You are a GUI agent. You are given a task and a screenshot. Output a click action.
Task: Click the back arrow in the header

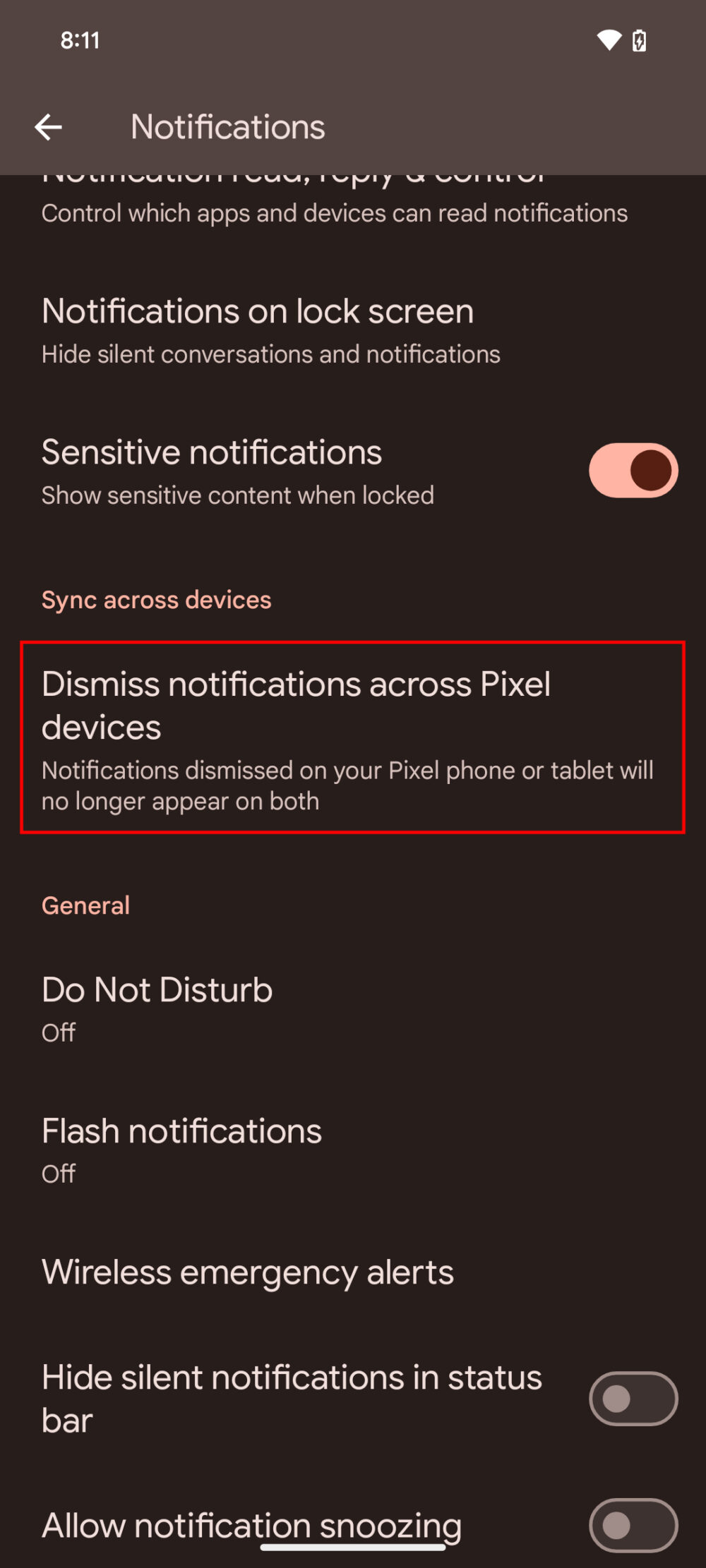pyautogui.click(x=49, y=126)
